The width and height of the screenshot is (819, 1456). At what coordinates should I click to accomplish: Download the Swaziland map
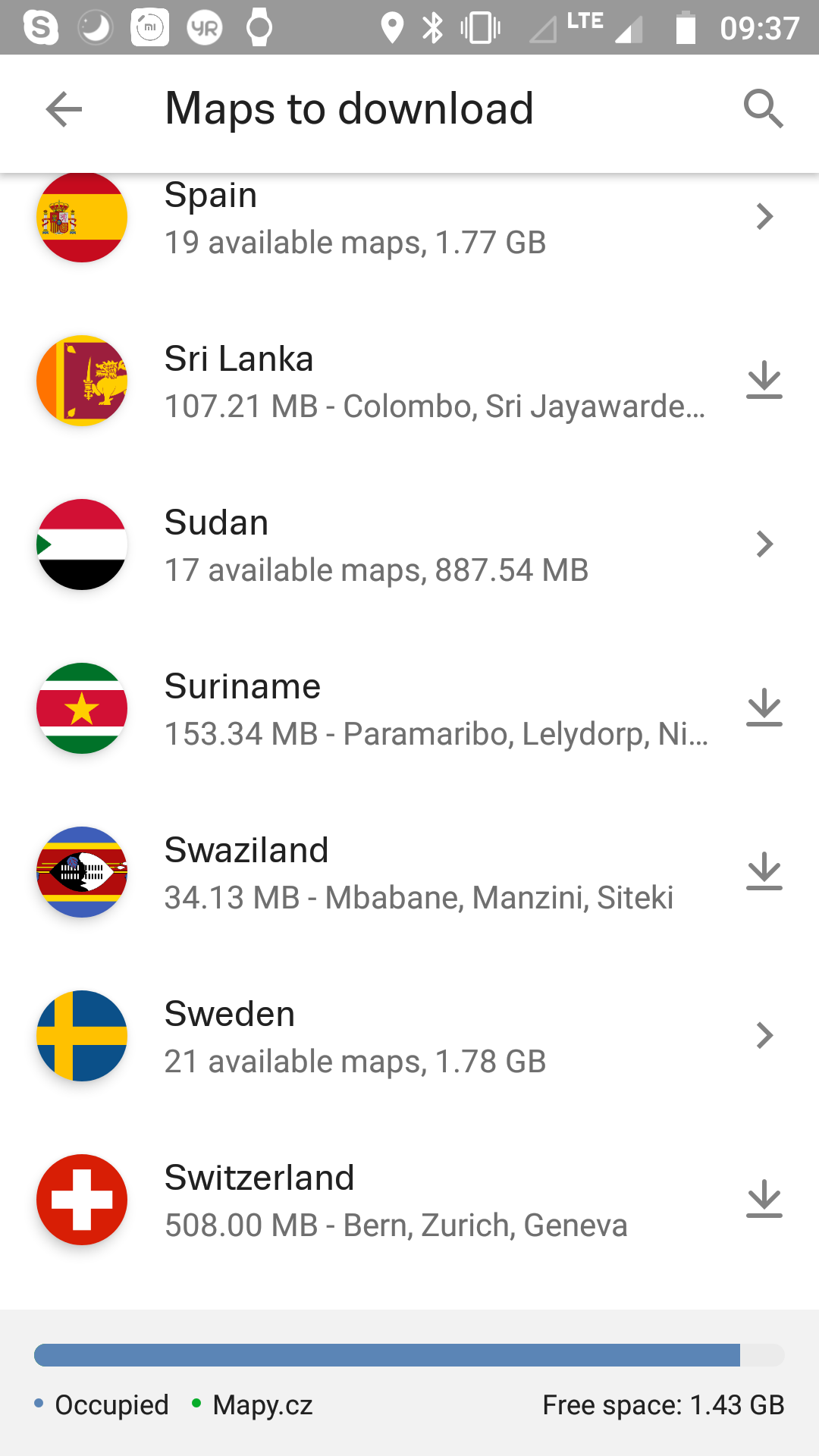764,872
